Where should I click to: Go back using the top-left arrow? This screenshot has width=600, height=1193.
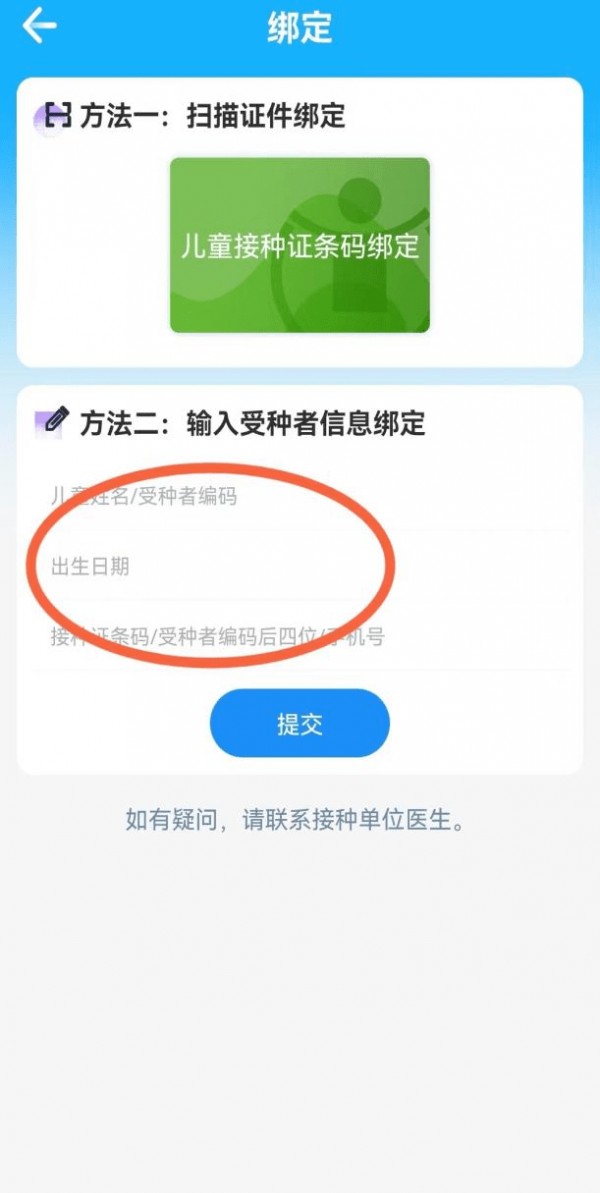coord(40,27)
